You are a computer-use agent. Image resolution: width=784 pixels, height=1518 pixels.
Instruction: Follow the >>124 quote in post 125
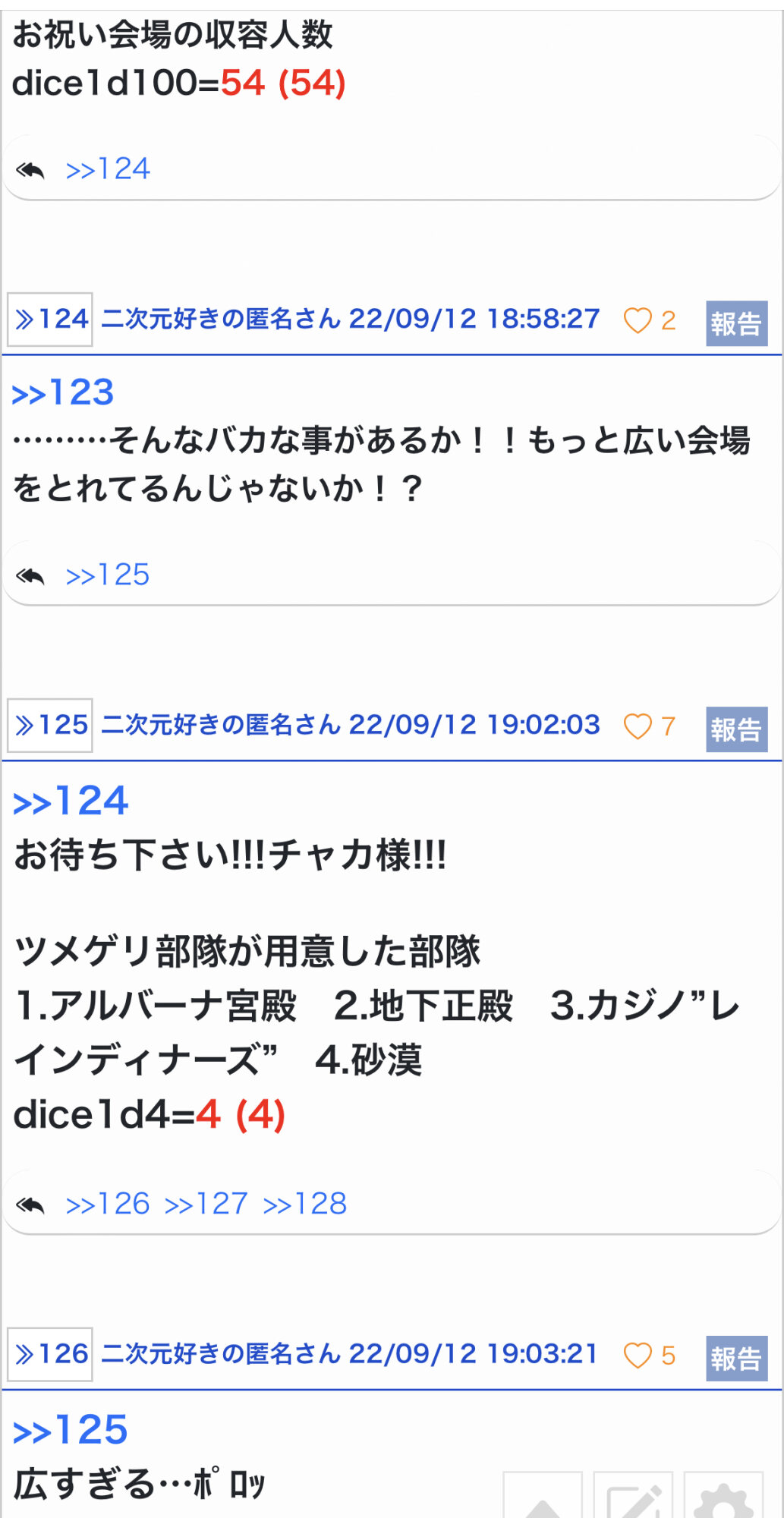click(x=71, y=802)
